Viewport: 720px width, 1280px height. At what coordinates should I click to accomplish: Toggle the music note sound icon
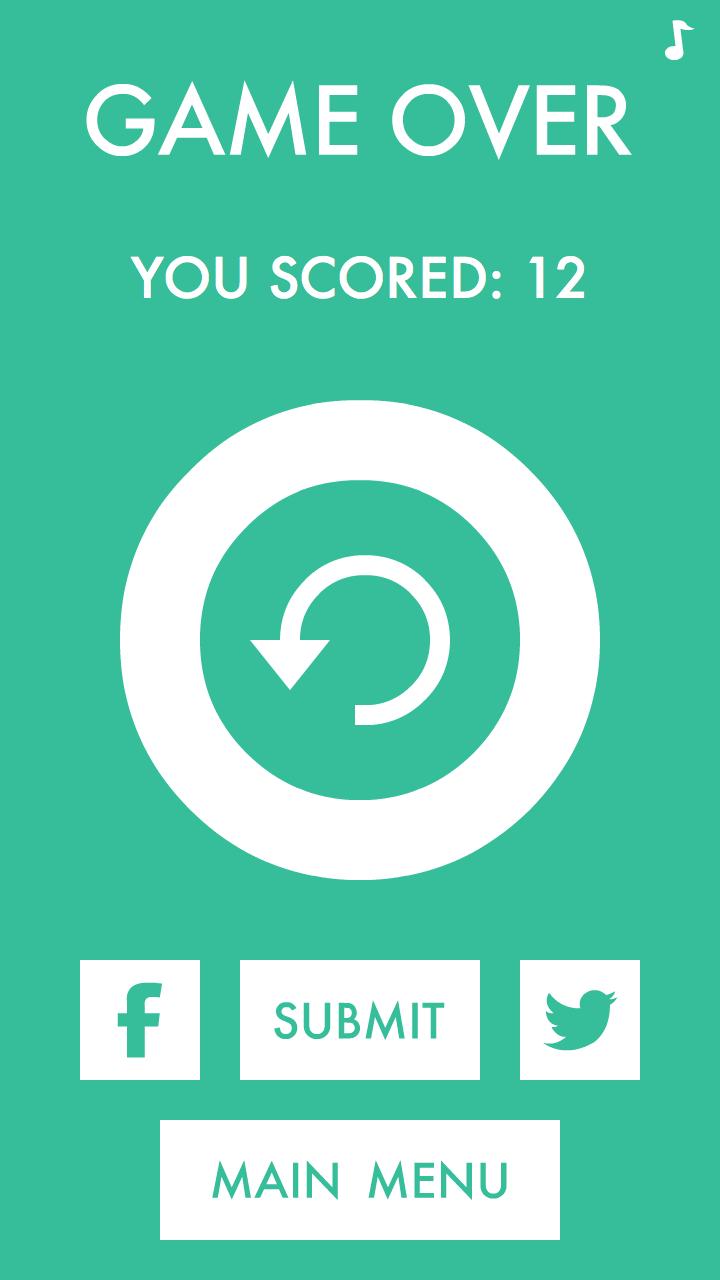click(x=678, y=40)
